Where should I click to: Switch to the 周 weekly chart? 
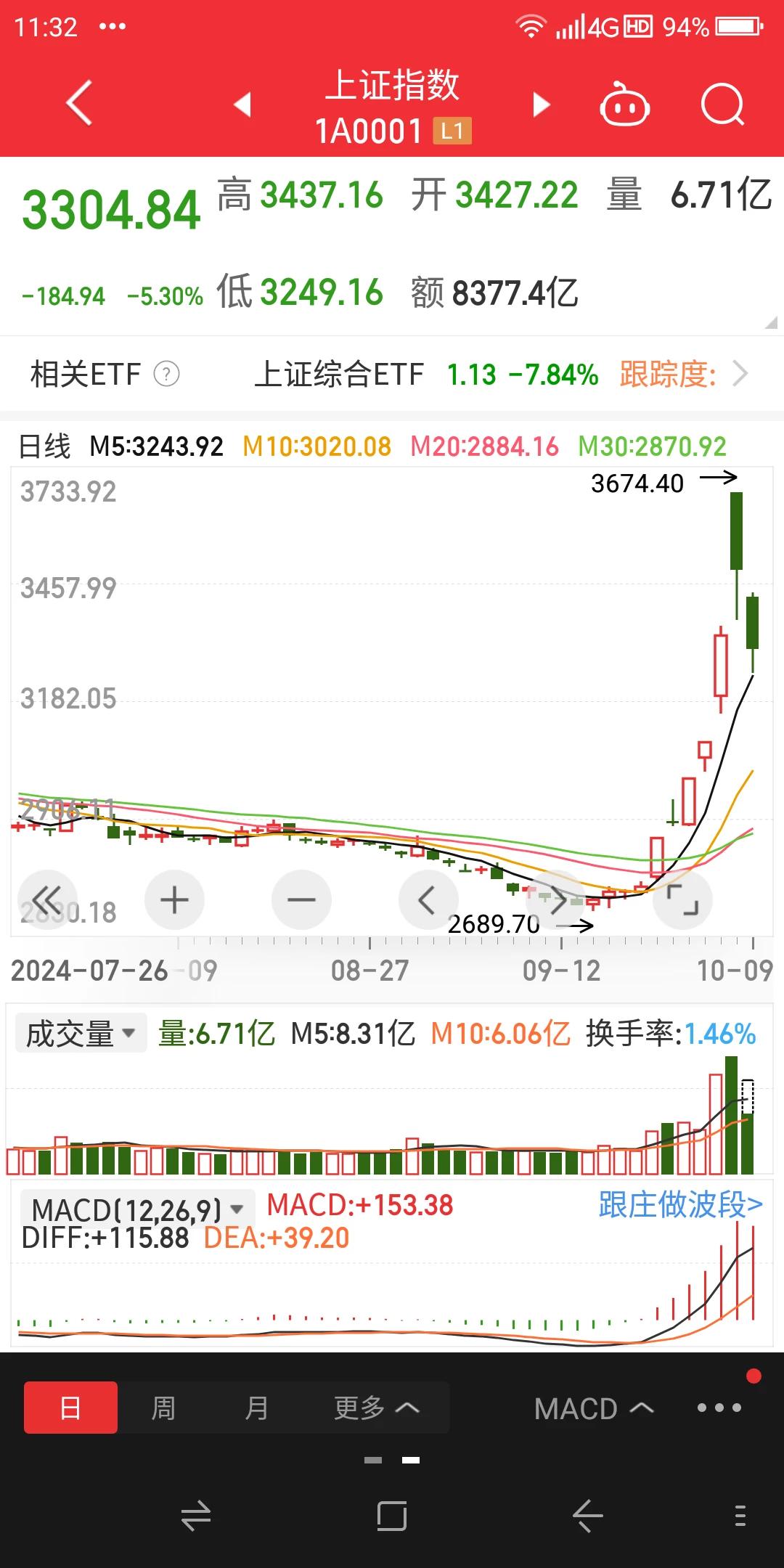[163, 1408]
